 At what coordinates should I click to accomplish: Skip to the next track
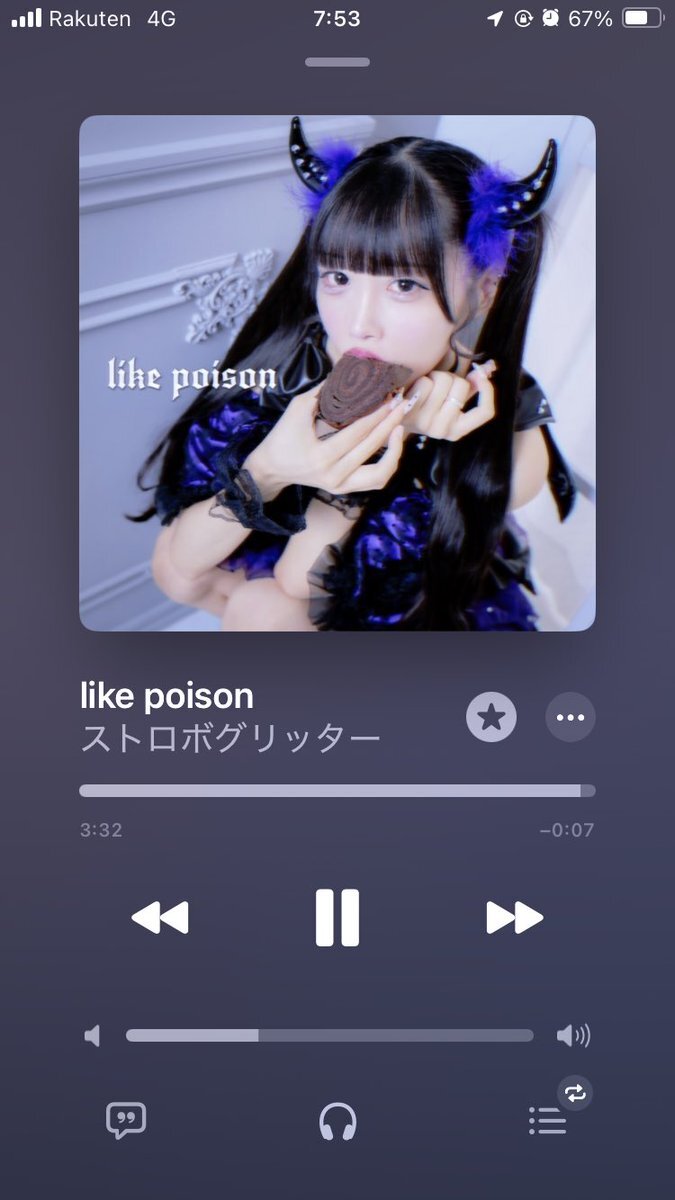coord(514,917)
